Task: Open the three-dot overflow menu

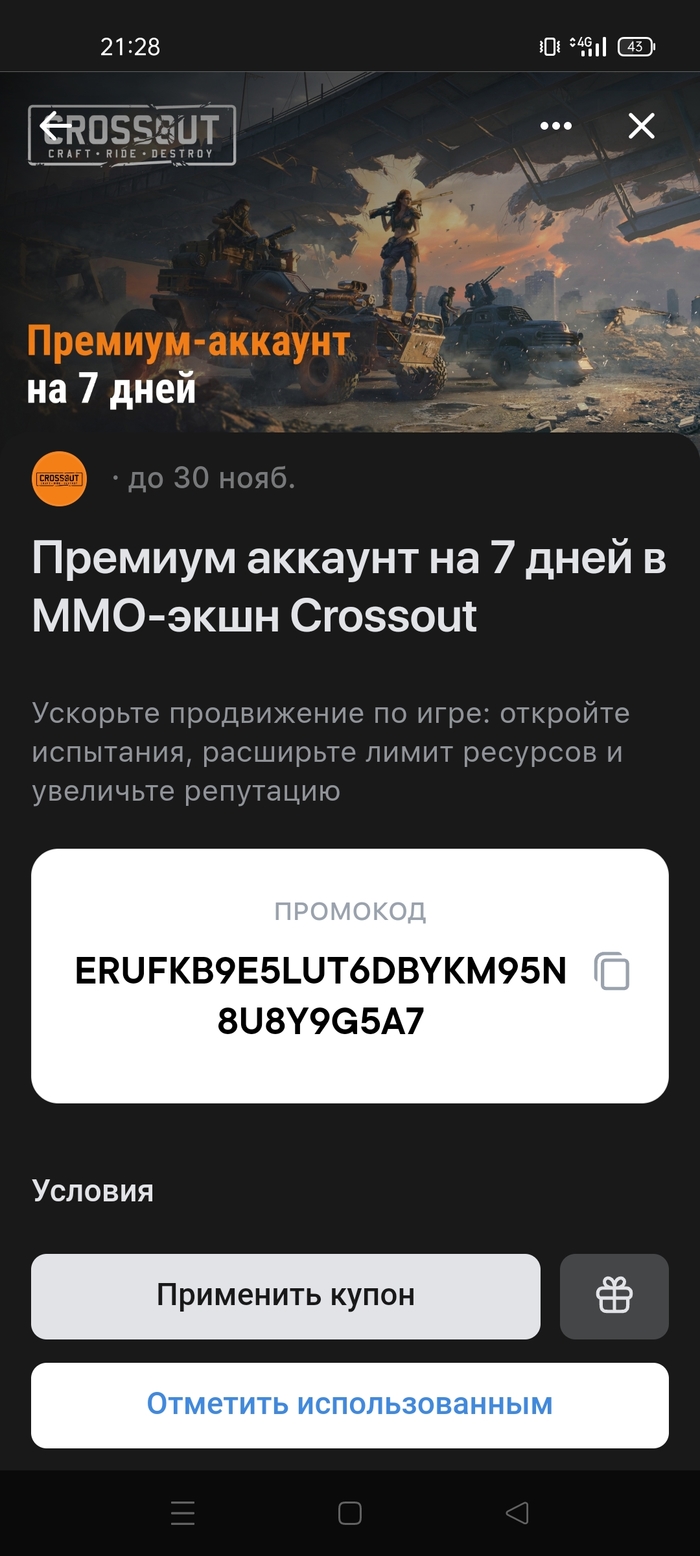Action: (x=555, y=126)
